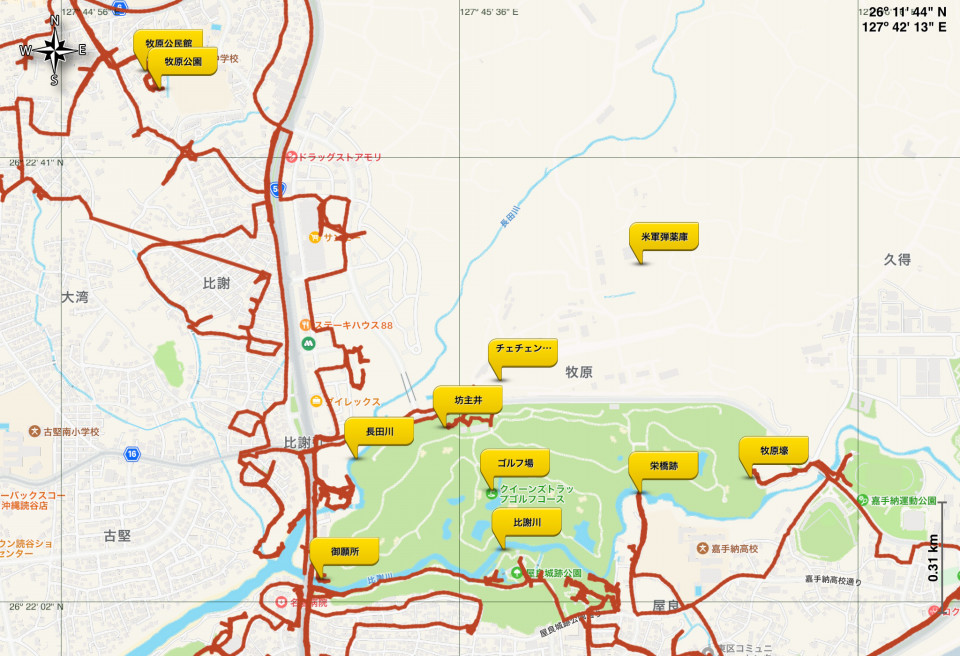Screen dimensions: 960x656
Task: Open the 牧原公園 waypoint marker
Action: (183, 61)
